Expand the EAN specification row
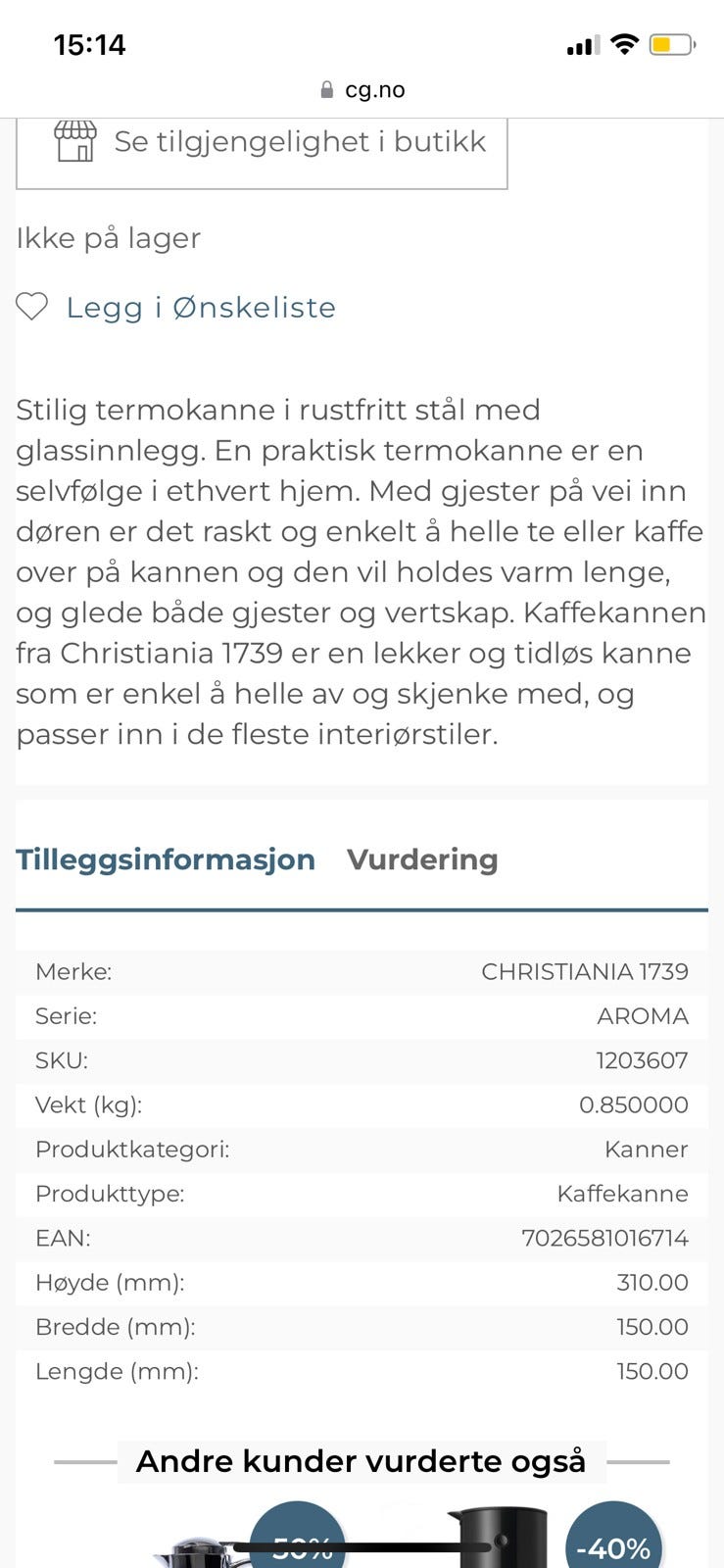The image size is (724, 1568). (x=362, y=1238)
